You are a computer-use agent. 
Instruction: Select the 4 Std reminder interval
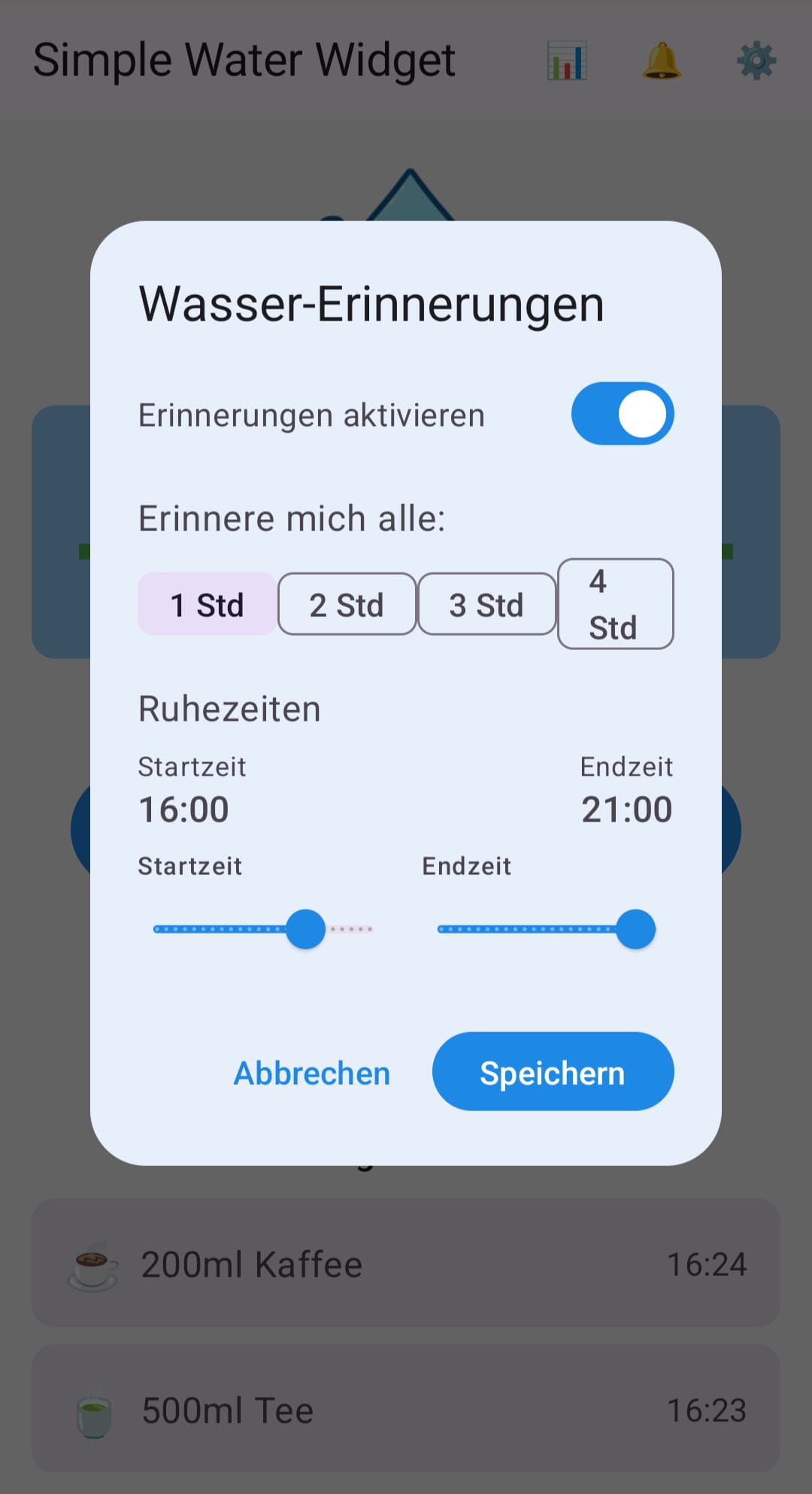(x=615, y=604)
